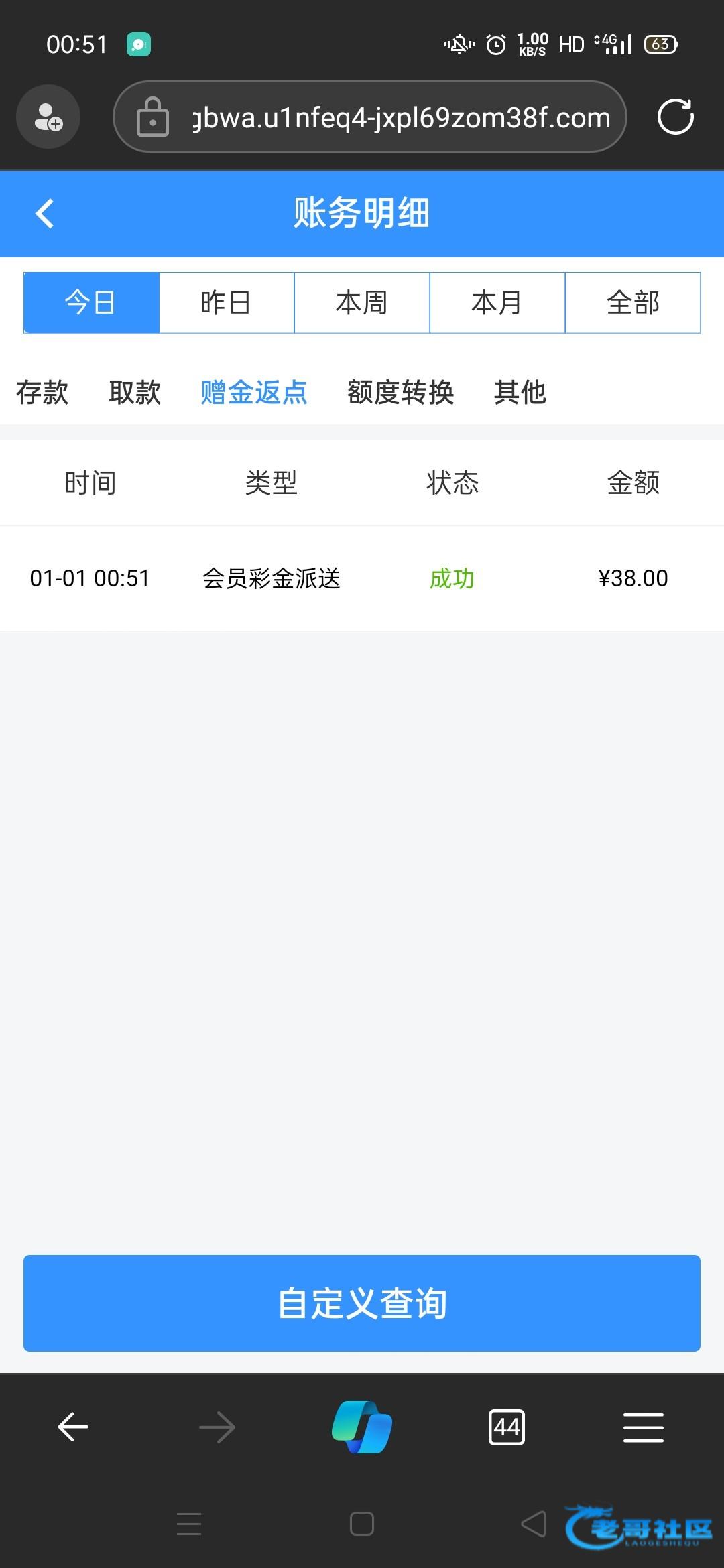Open the browser hamburger menu
The height and width of the screenshot is (1568, 724).
pyautogui.click(x=644, y=1427)
